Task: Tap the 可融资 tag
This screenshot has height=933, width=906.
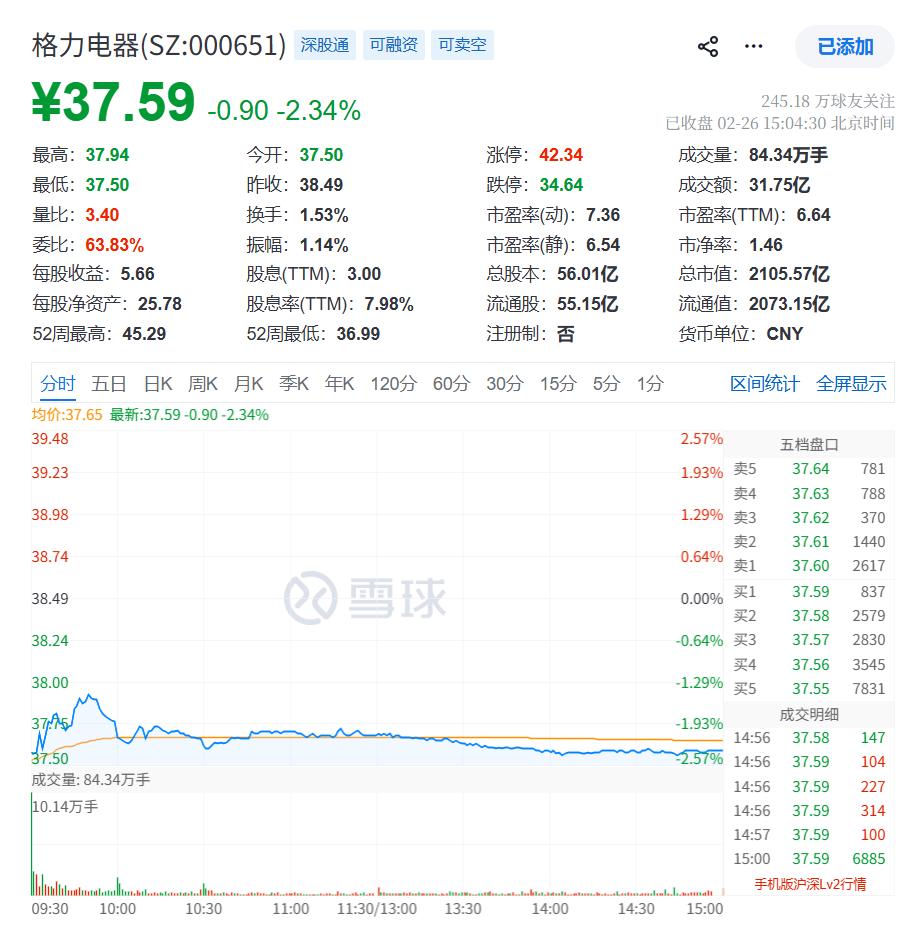Action: (393, 45)
